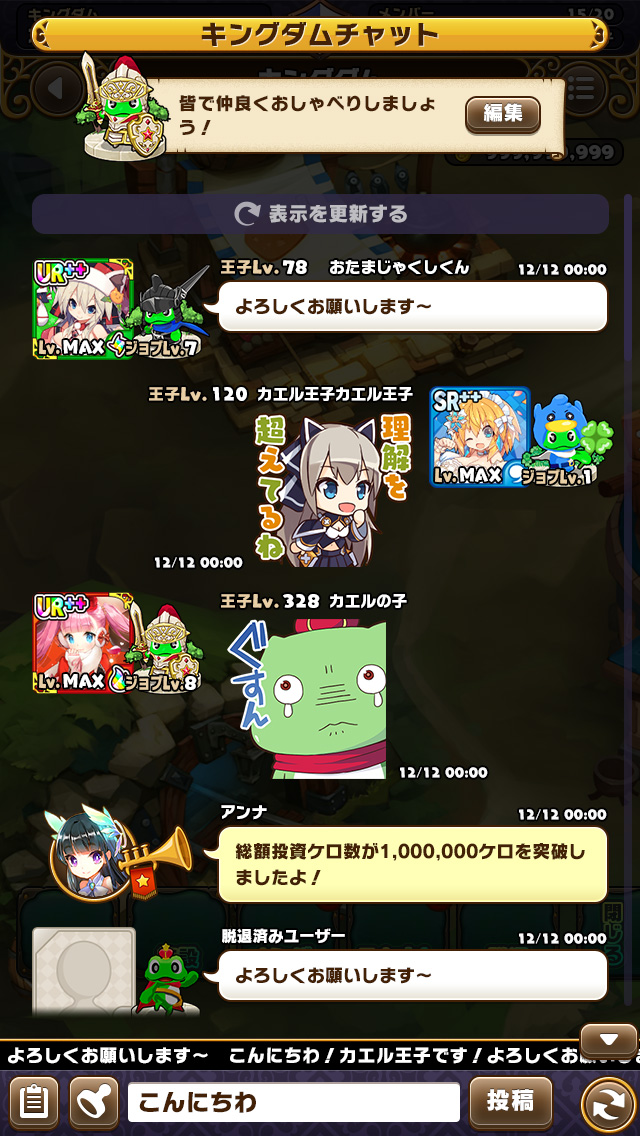Tap the clipboard preset phrases icon
Viewport: 640px width, 1136px height.
tap(33, 1102)
